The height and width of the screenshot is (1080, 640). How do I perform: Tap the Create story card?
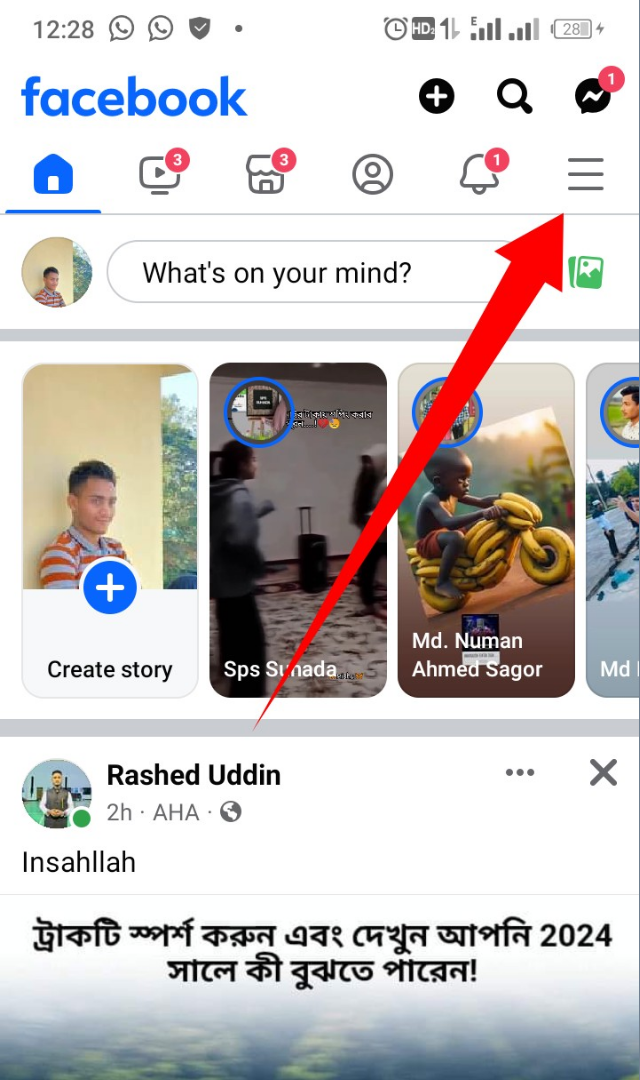[x=110, y=530]
